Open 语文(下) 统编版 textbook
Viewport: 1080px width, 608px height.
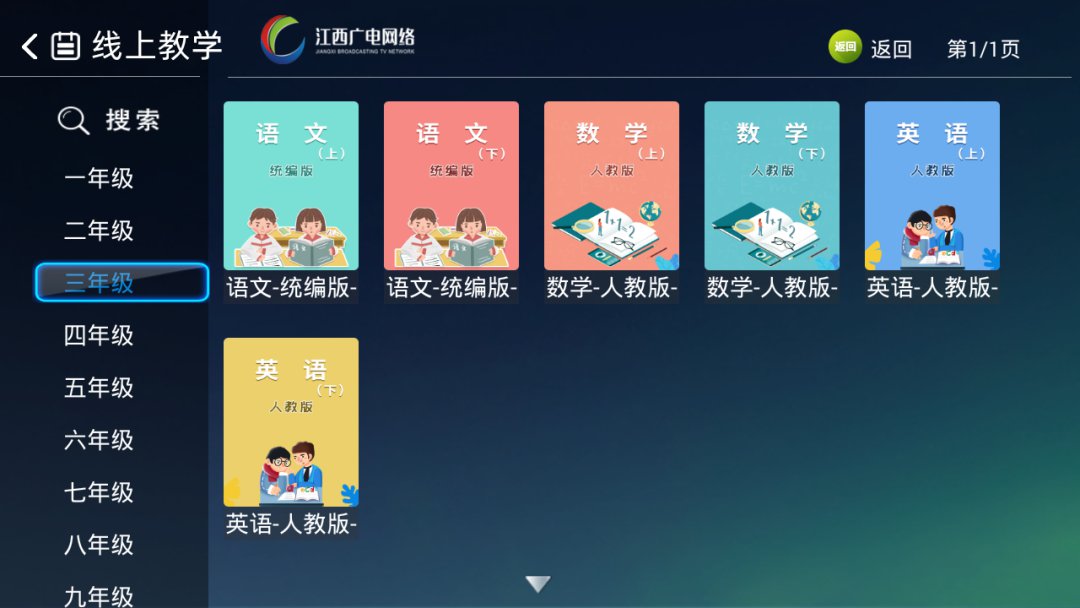(451, 186)
